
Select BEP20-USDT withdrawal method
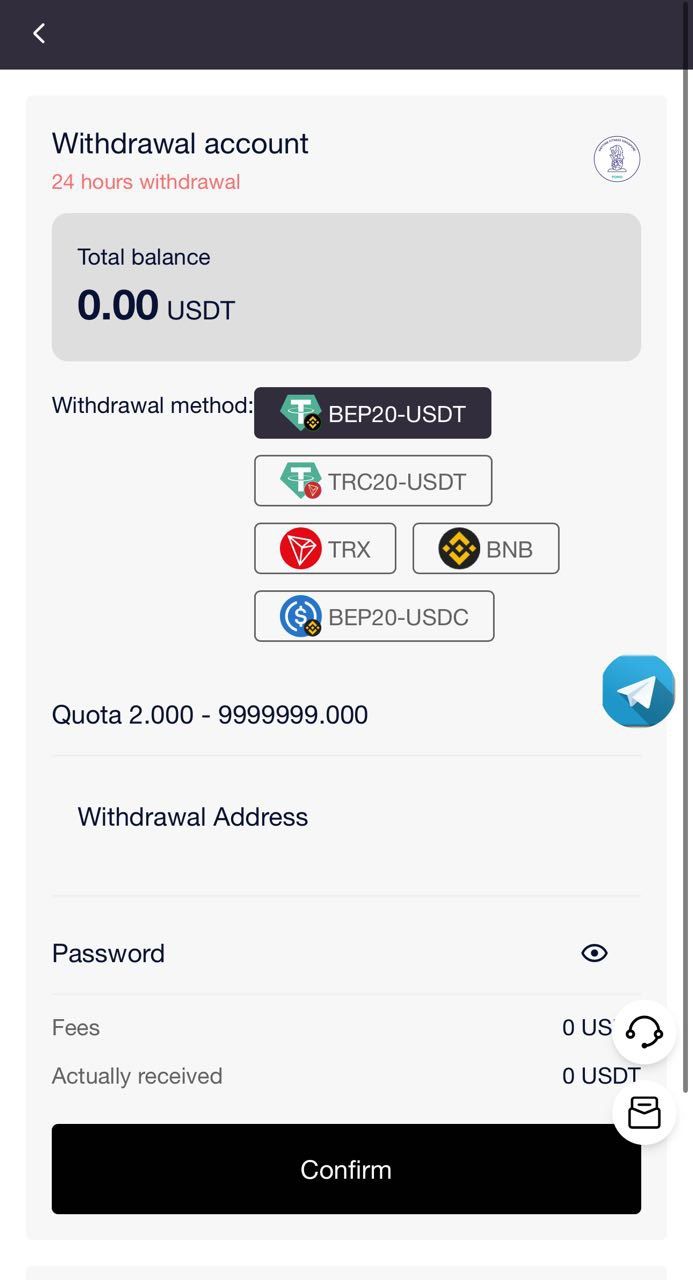372,413
